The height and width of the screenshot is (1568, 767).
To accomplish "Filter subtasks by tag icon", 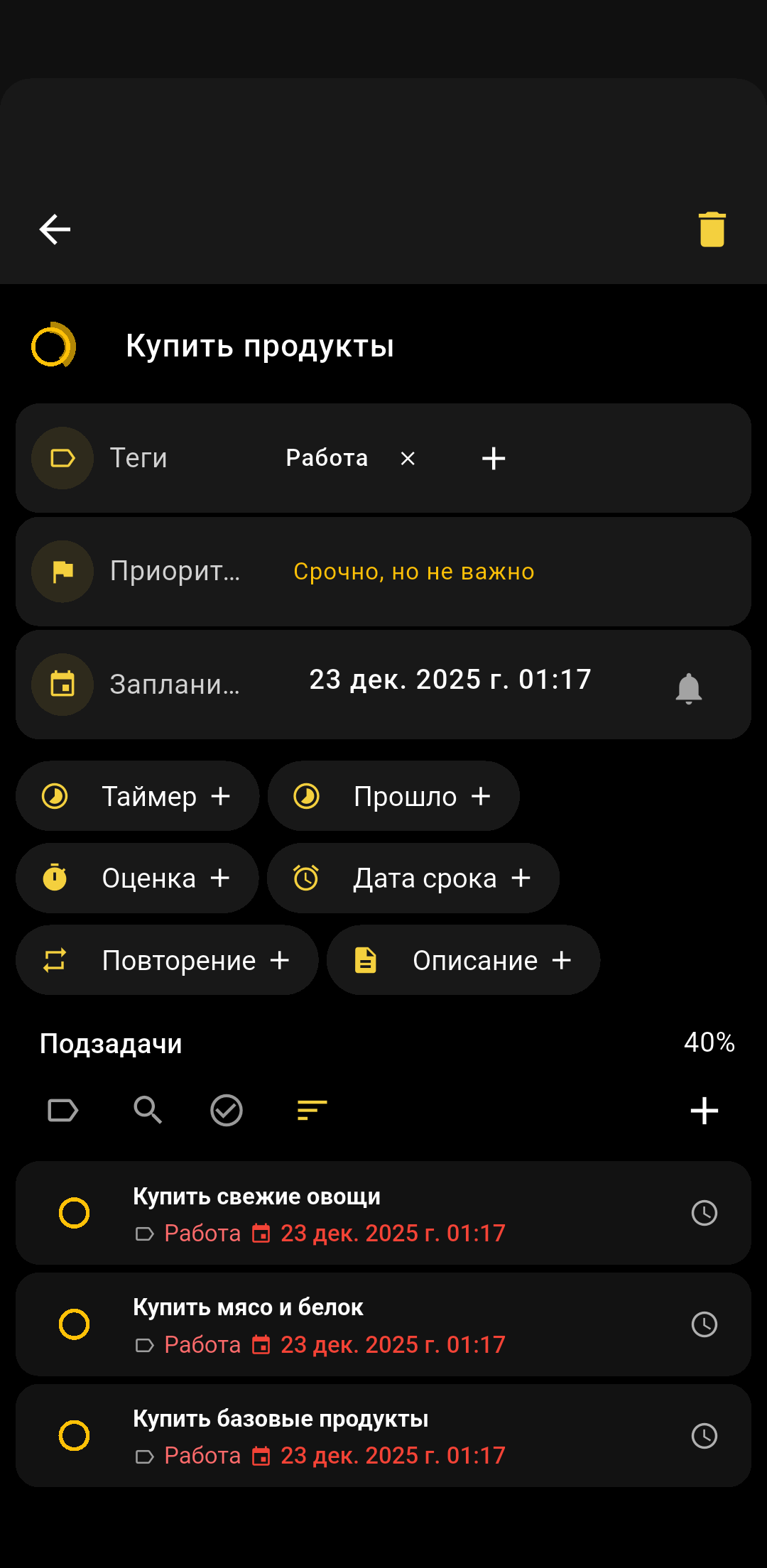I will click(62, 1110).
